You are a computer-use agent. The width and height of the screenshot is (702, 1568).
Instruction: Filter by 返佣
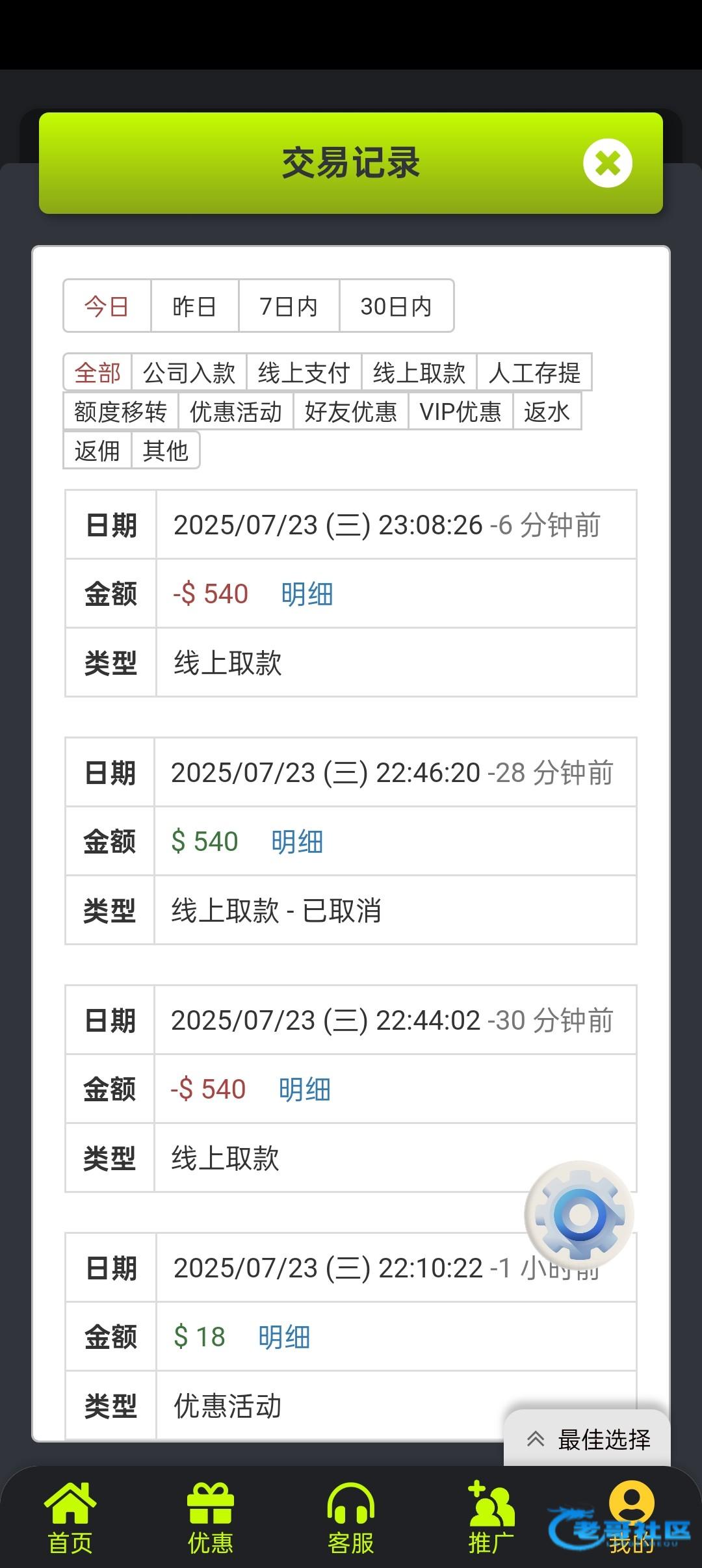97,451
